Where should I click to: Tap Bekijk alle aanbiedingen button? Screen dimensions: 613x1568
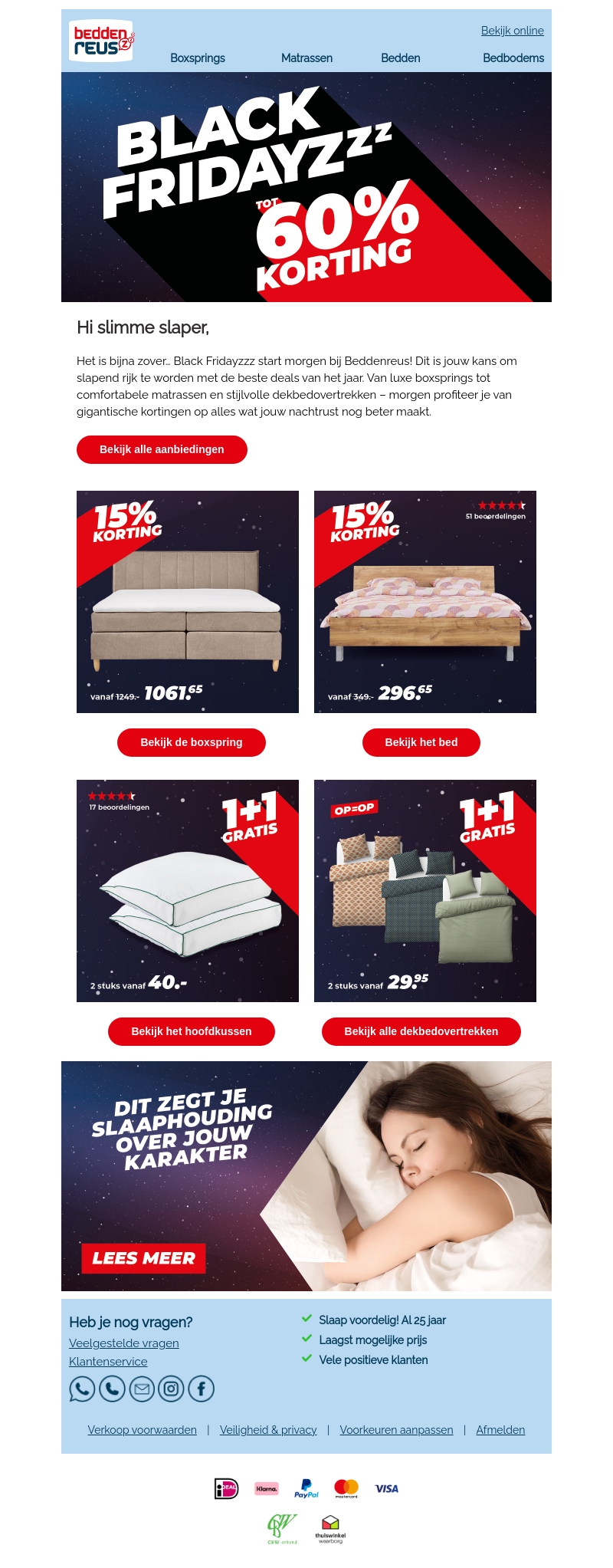[x=162, y=449]
